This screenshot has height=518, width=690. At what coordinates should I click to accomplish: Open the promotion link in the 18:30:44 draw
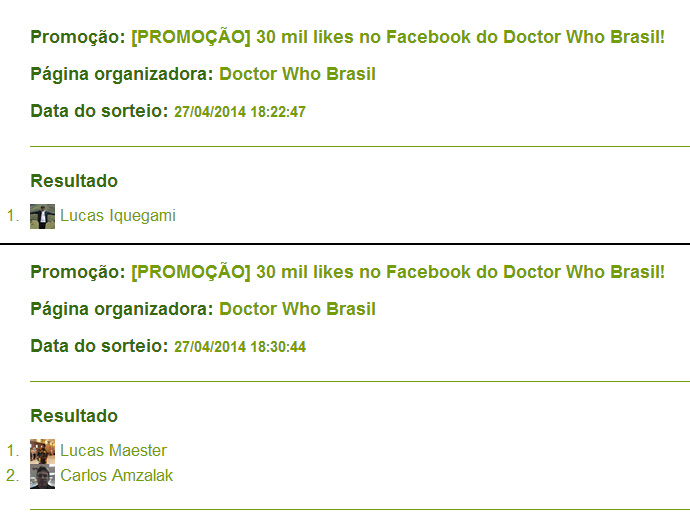click(x=397, y=272)
